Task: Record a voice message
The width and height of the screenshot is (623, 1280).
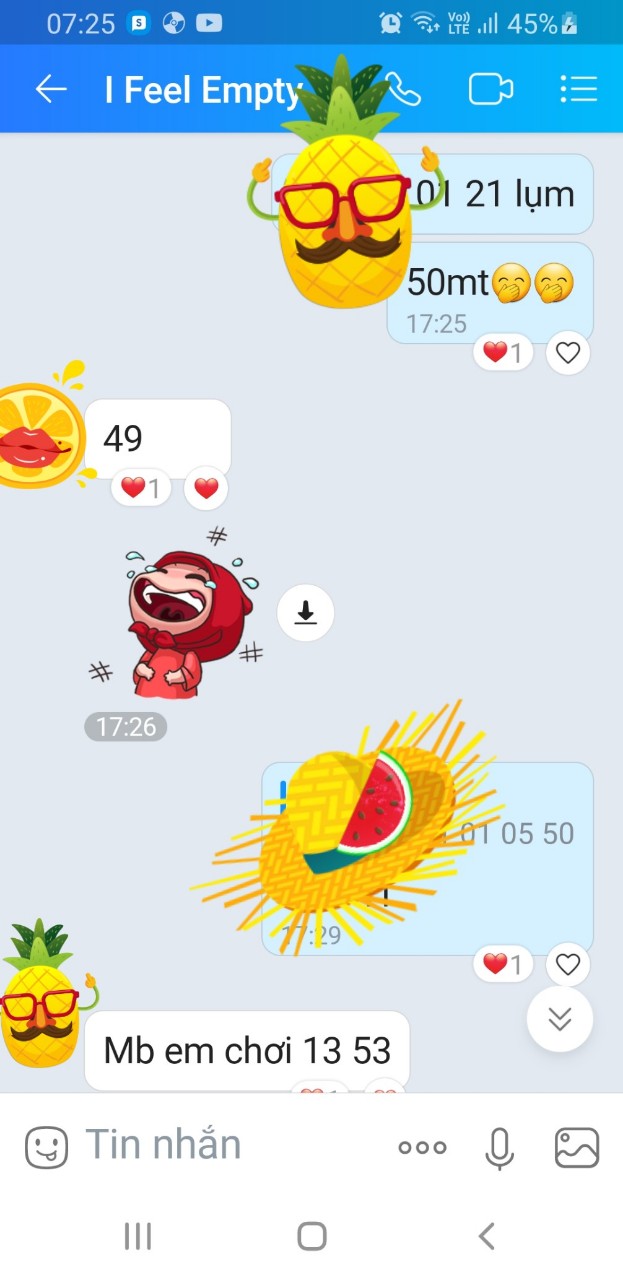Action: coord(499,1147)
